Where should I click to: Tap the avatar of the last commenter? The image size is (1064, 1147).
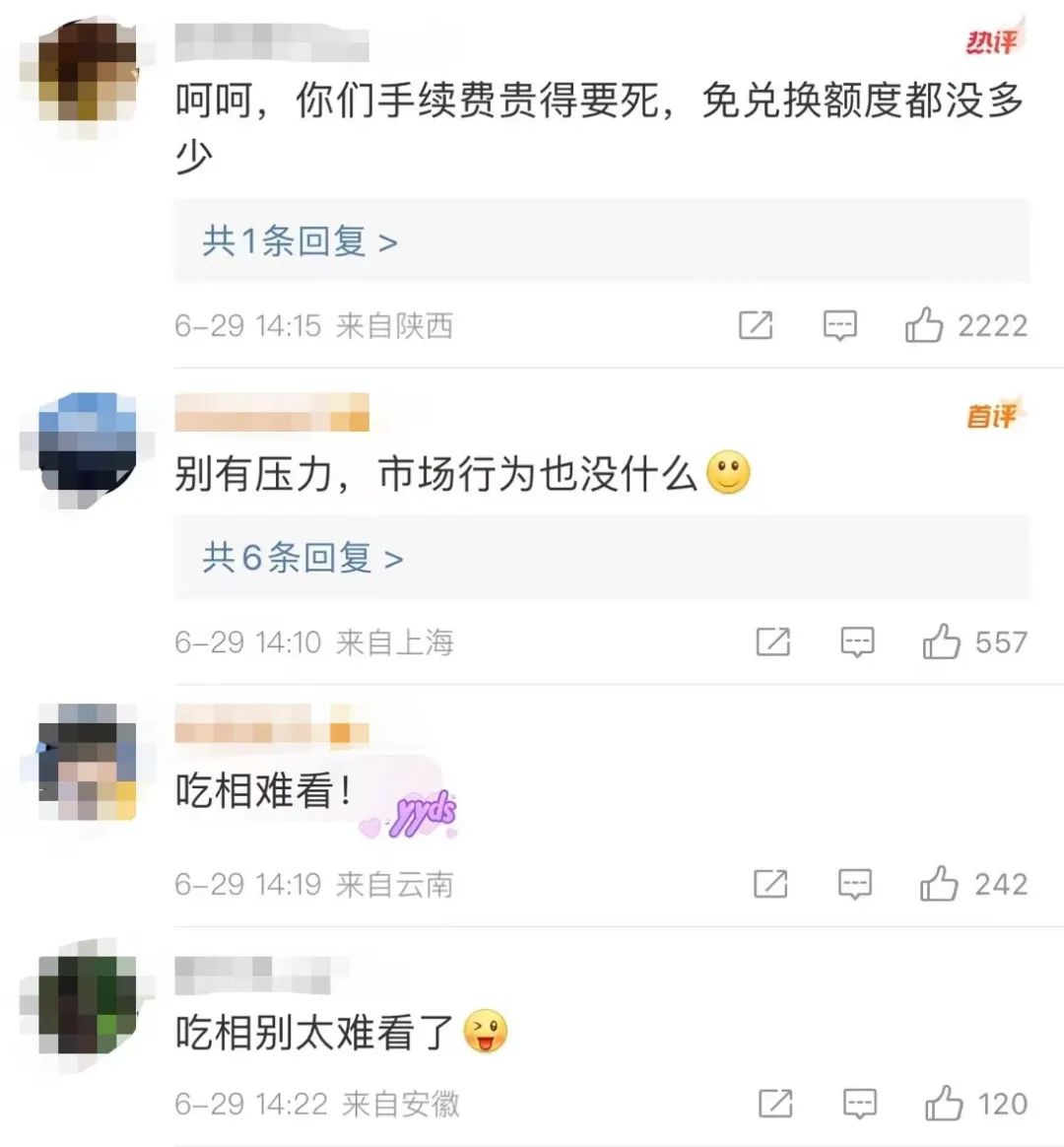(87, 1007)
